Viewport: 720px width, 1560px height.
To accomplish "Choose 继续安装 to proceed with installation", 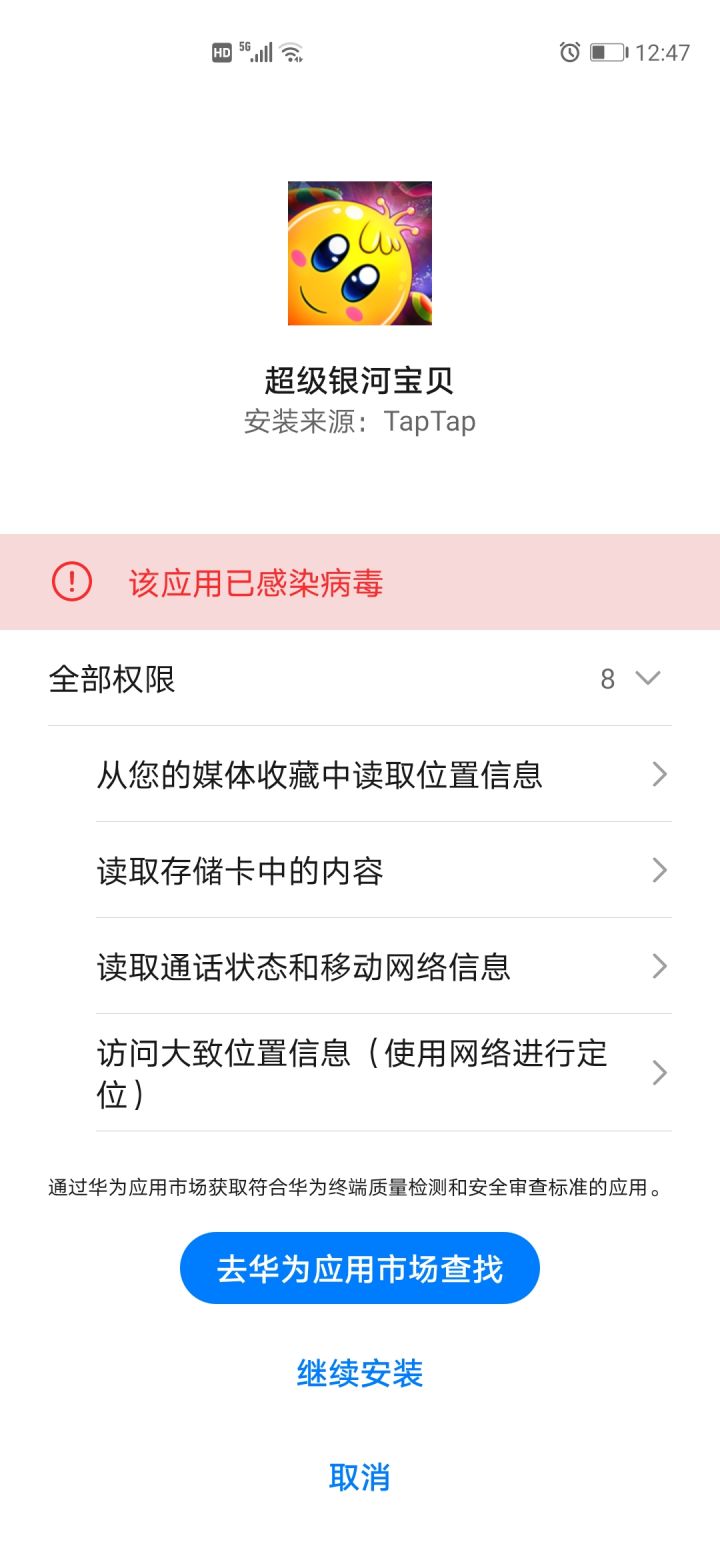I will point(360,1374).
